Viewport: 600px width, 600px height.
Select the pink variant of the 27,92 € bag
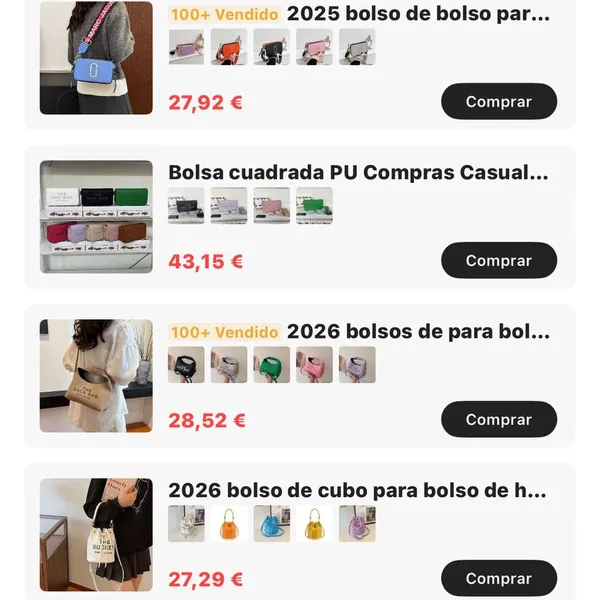point(314,47)
